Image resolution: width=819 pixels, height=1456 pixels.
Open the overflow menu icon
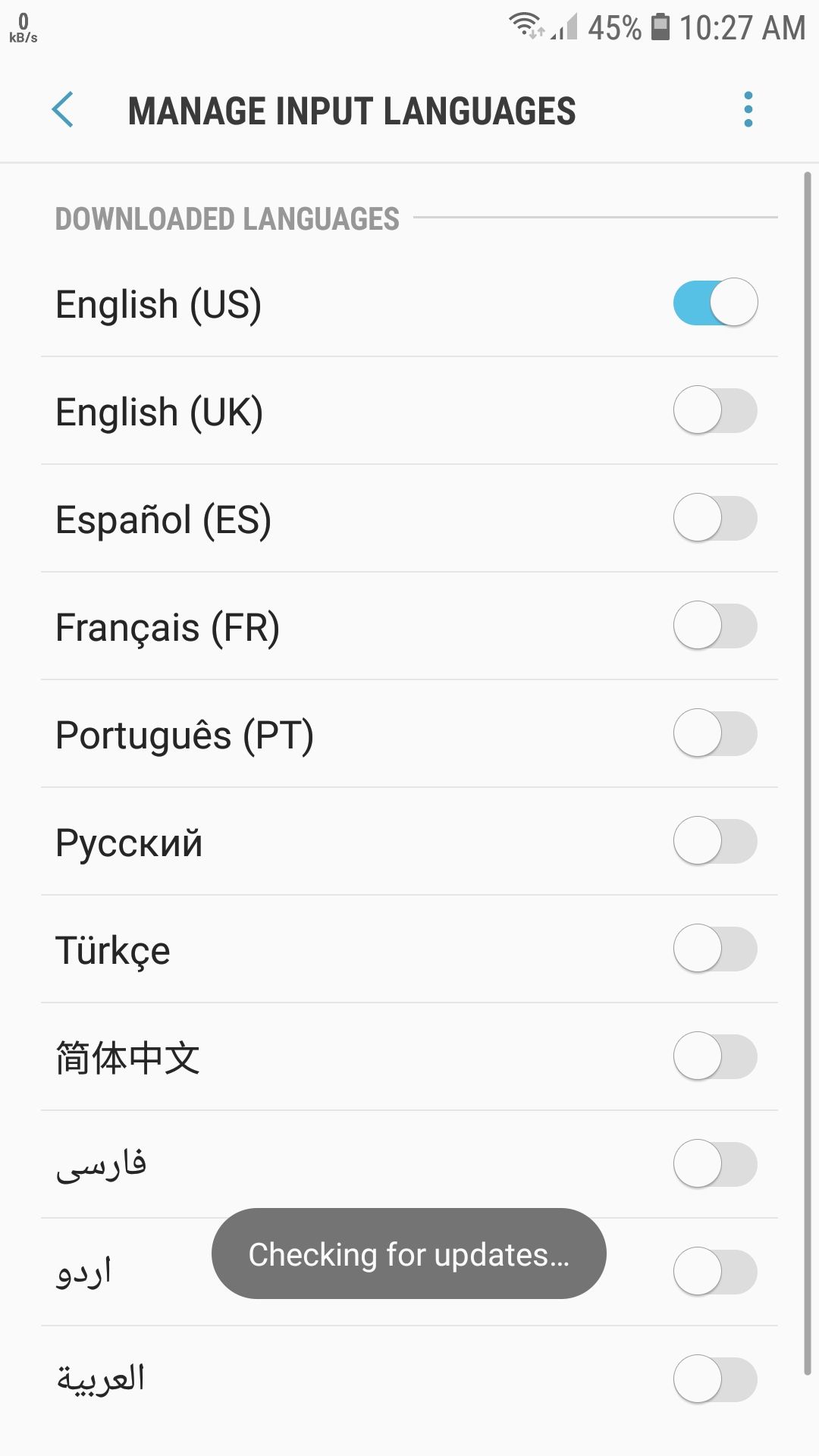(747, 110)
